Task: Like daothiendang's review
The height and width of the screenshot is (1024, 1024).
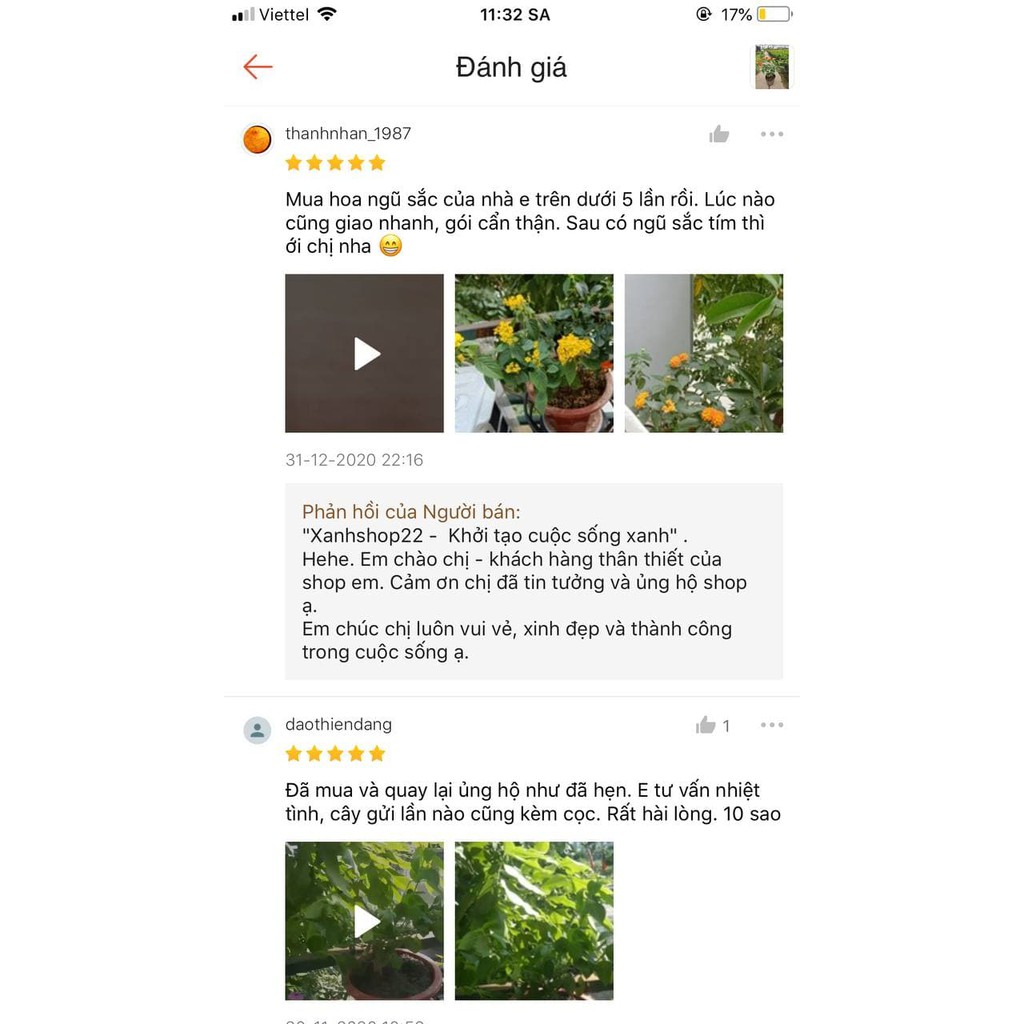Action: (x=707, y=725)
